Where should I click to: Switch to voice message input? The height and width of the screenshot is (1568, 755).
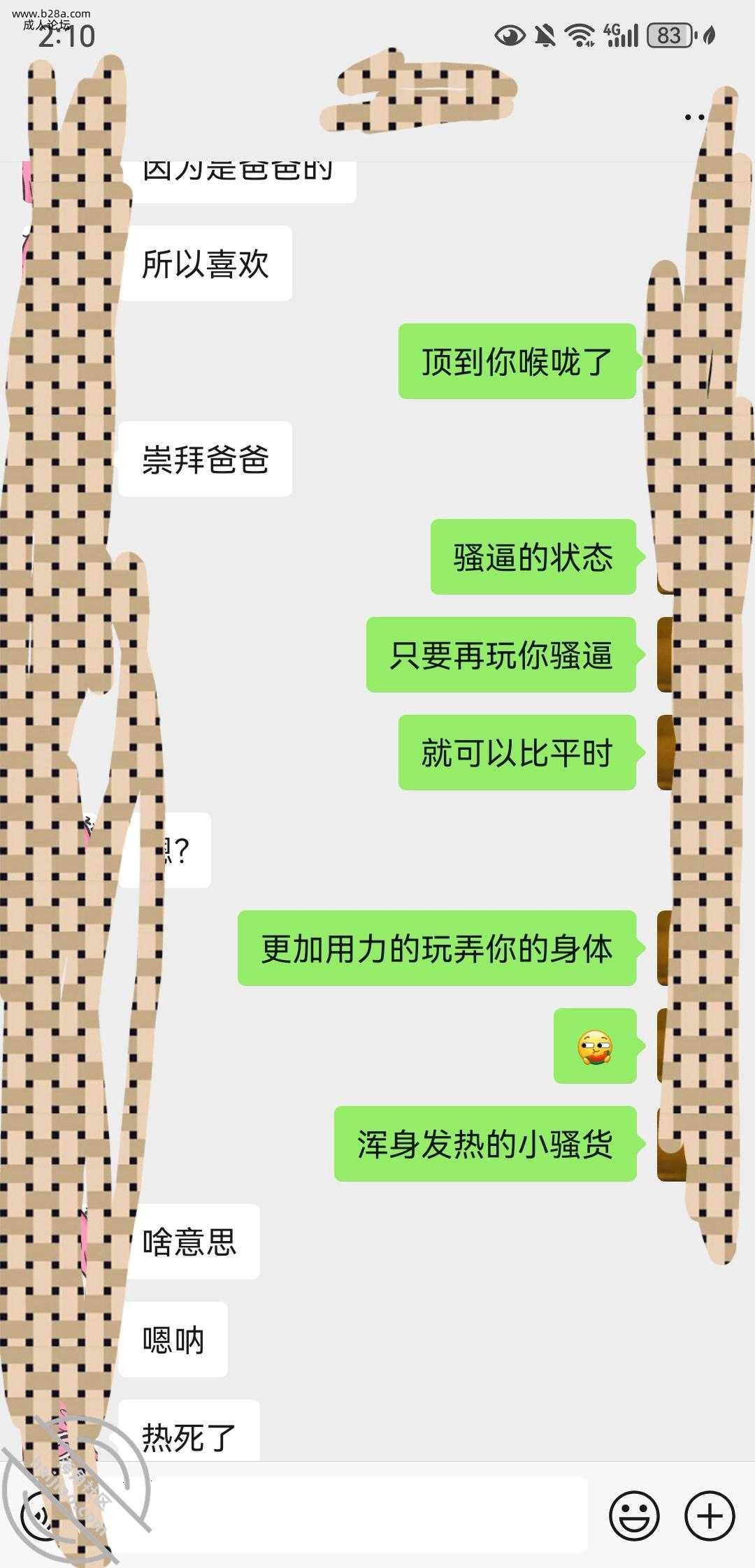tap(36, 1516)
